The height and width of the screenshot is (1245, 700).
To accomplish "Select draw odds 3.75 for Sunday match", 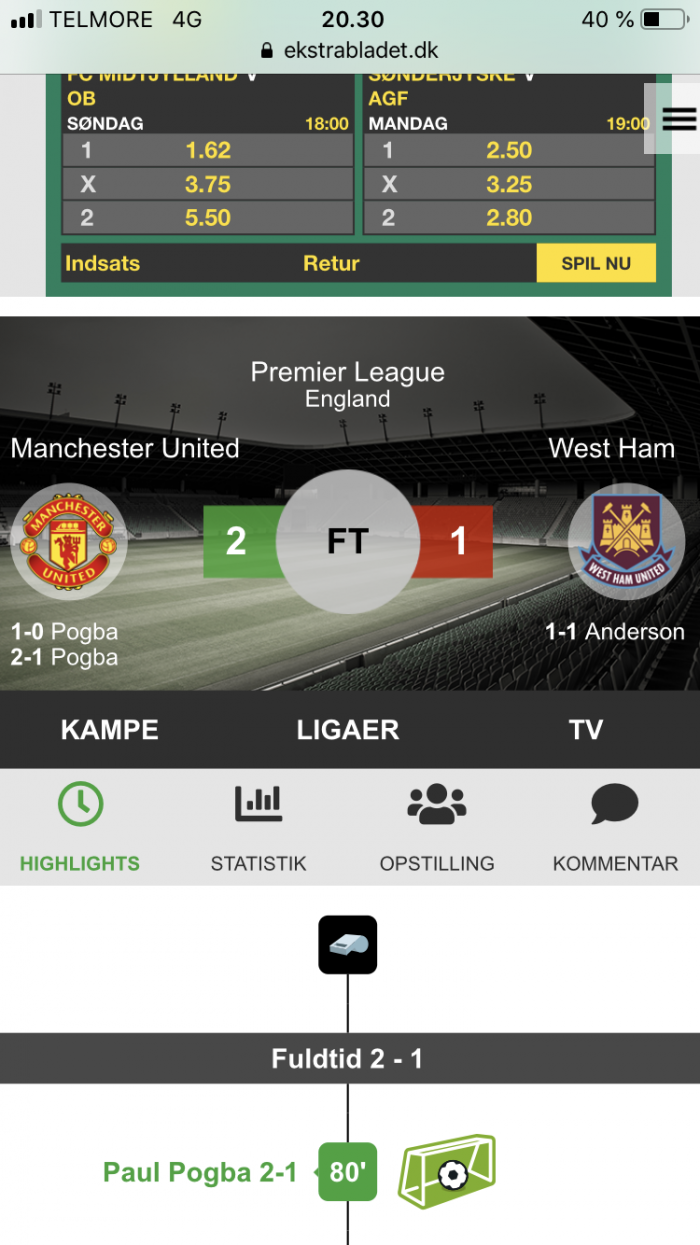I will click(207, 185).
